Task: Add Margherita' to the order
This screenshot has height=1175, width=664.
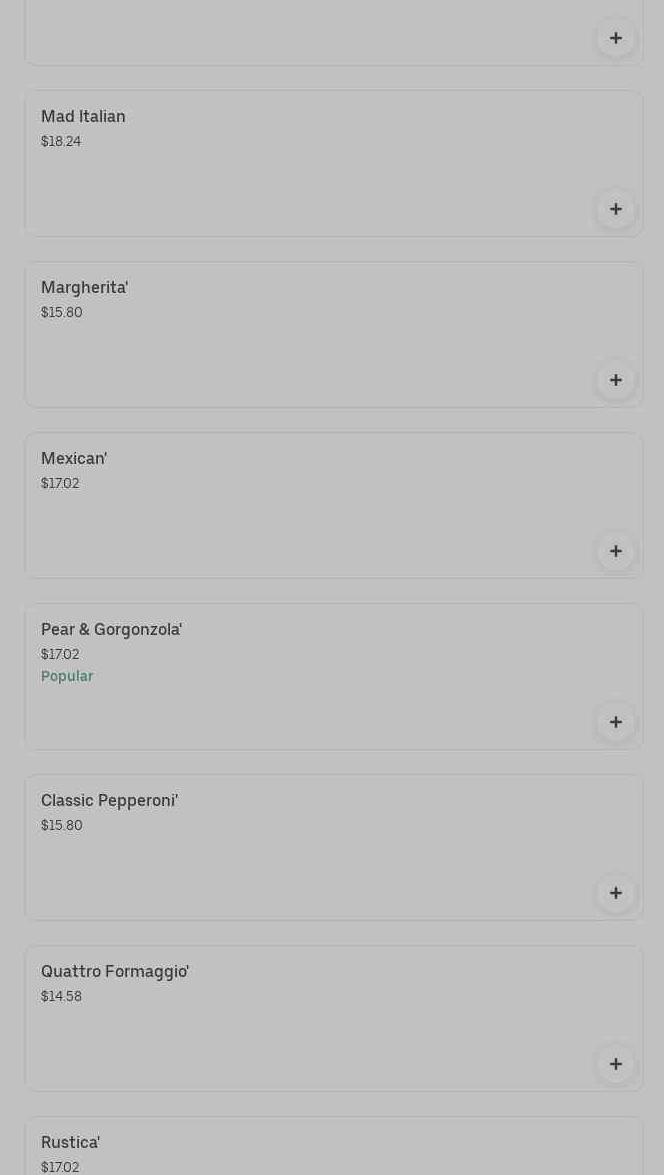Action: click(x=616, y=380)
